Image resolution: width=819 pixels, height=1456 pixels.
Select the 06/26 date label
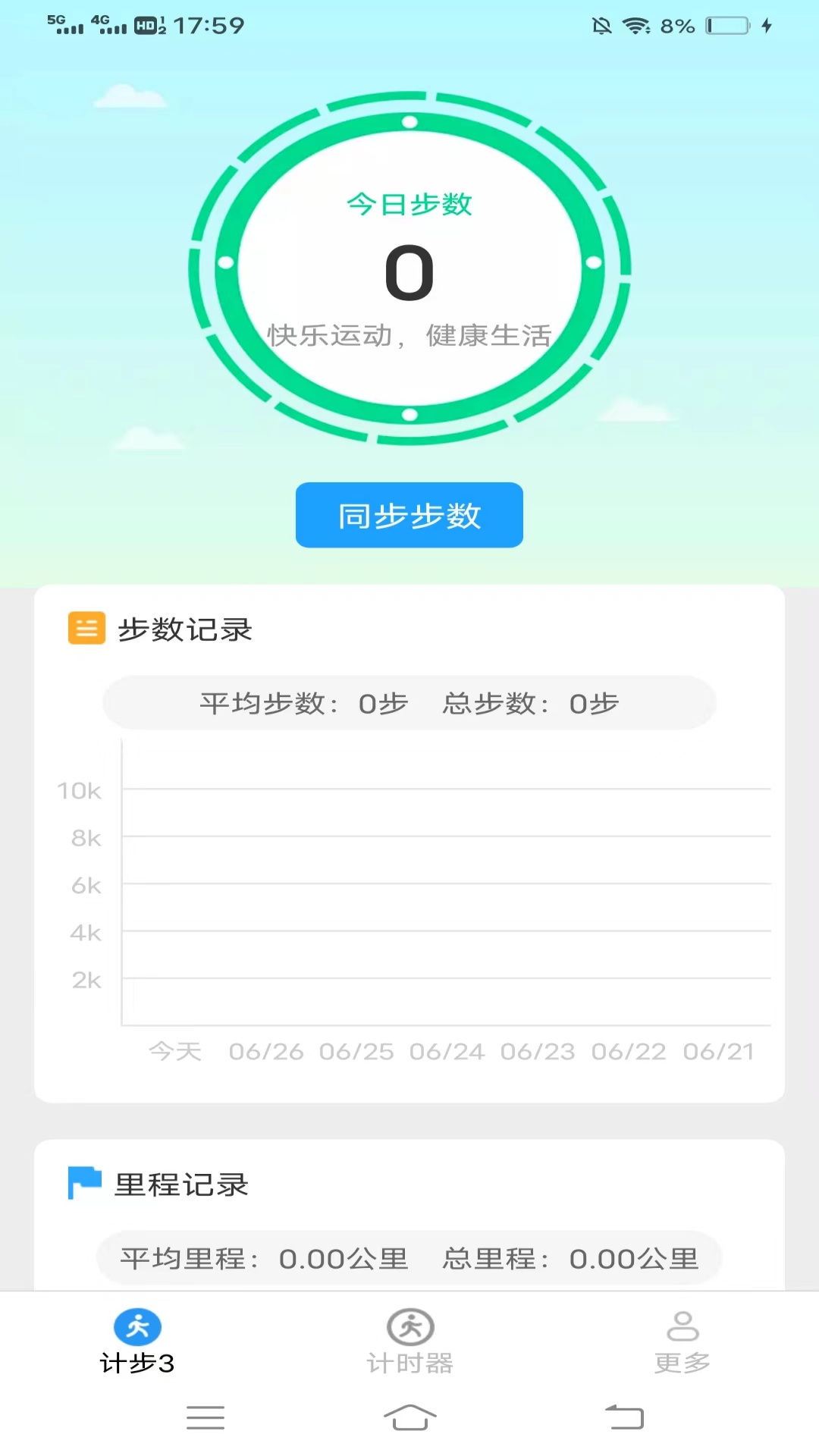pos(266,1051)
